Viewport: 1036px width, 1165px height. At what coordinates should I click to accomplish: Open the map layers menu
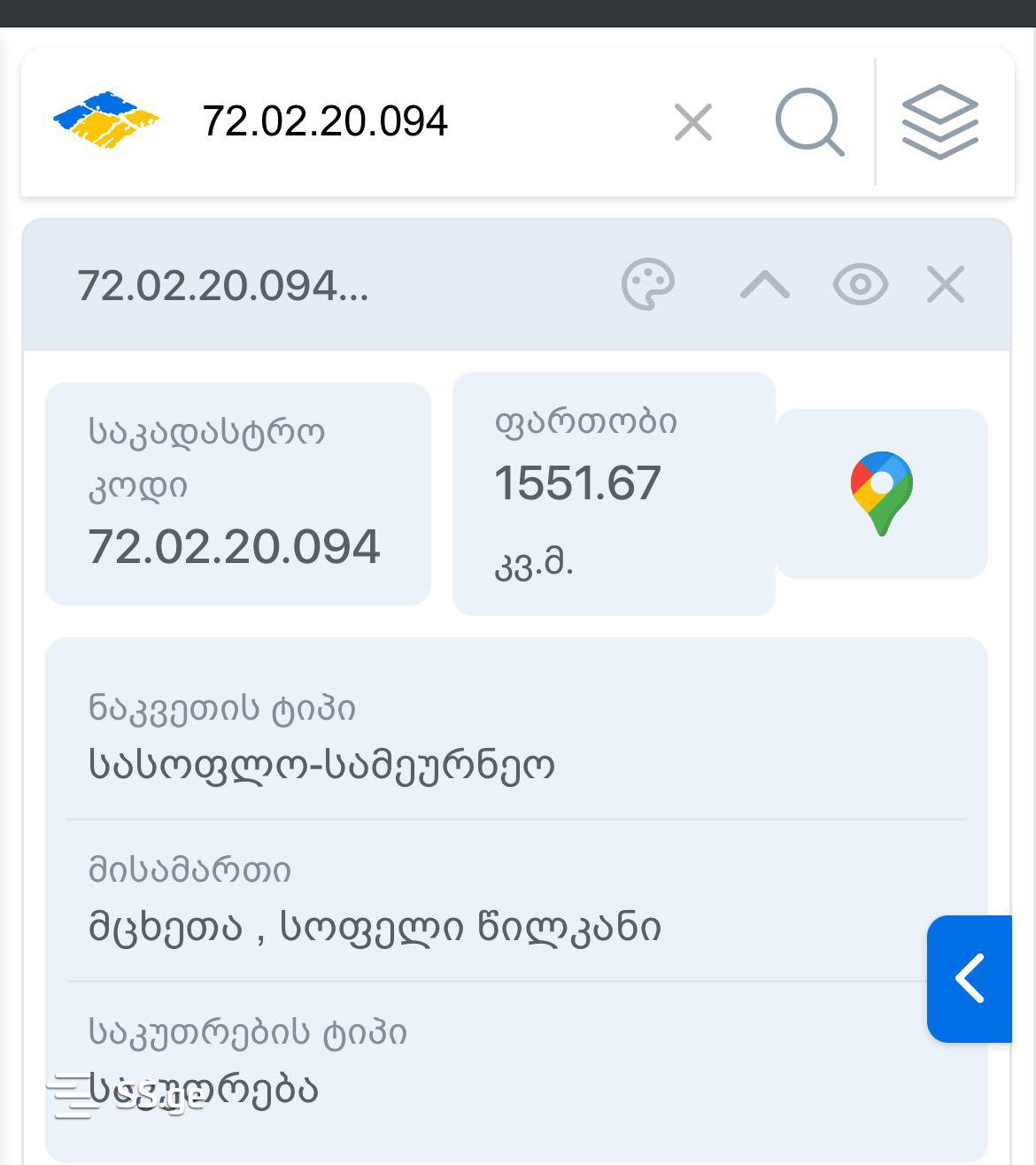[939, 122]
